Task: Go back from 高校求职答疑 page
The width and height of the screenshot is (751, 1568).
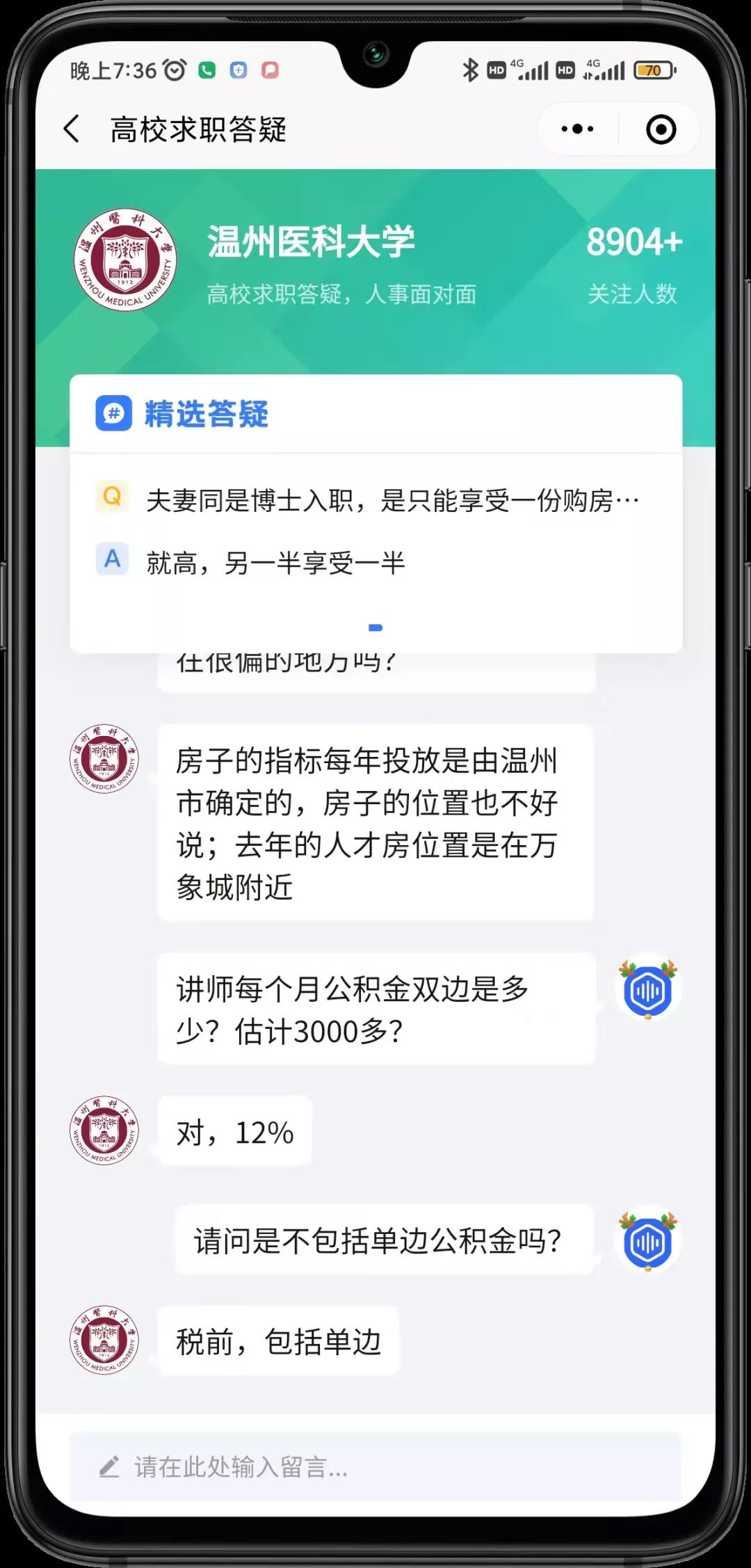Action: pos(72,129)
